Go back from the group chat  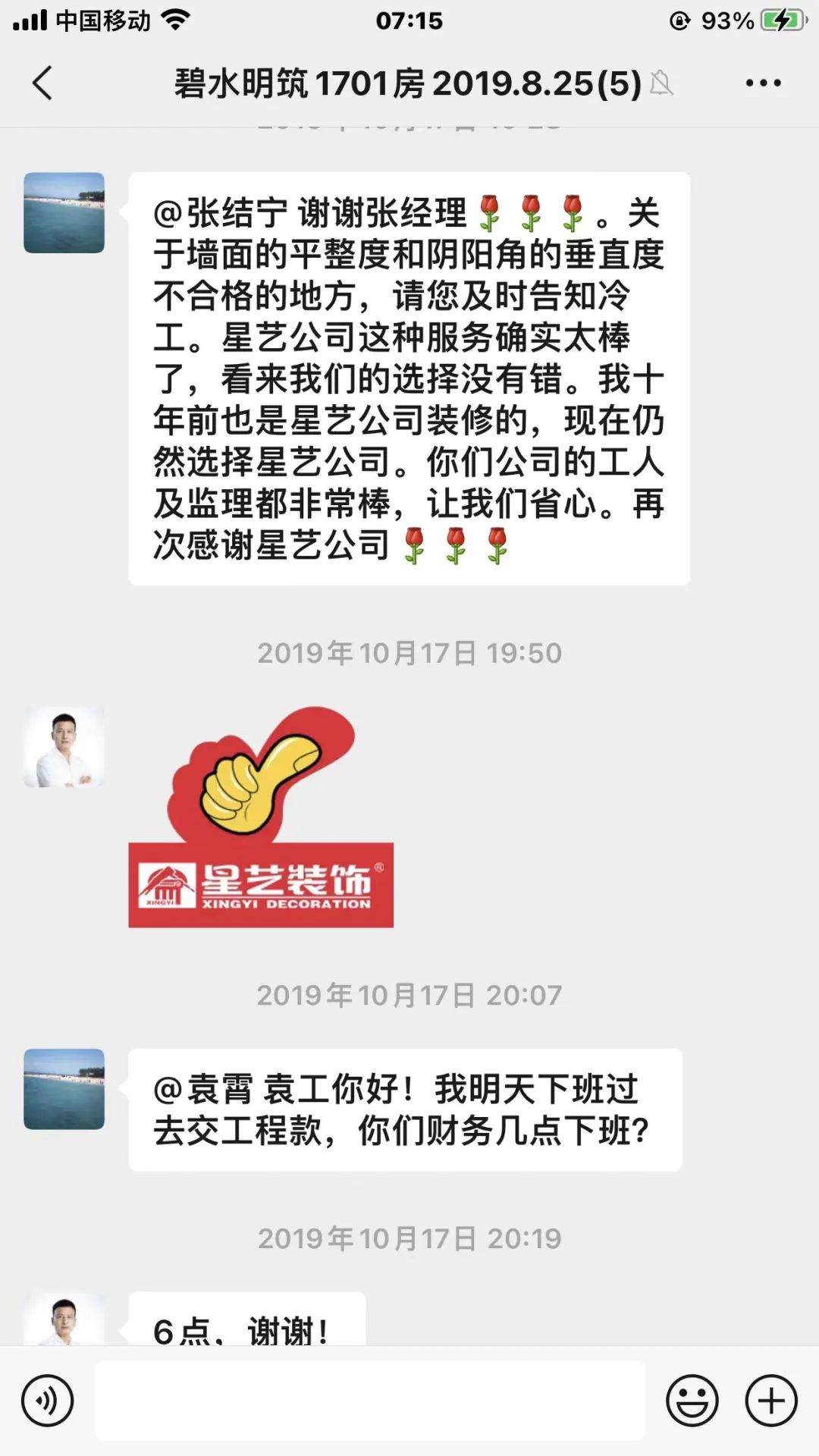click(43, 83)
